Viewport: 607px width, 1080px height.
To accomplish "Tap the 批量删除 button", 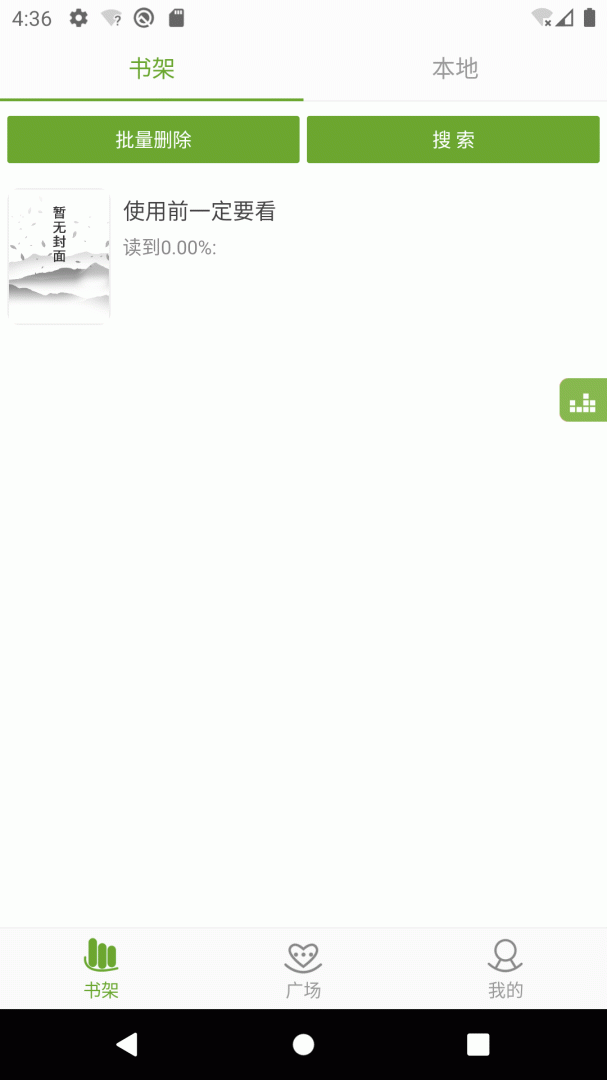I will 153,140.
